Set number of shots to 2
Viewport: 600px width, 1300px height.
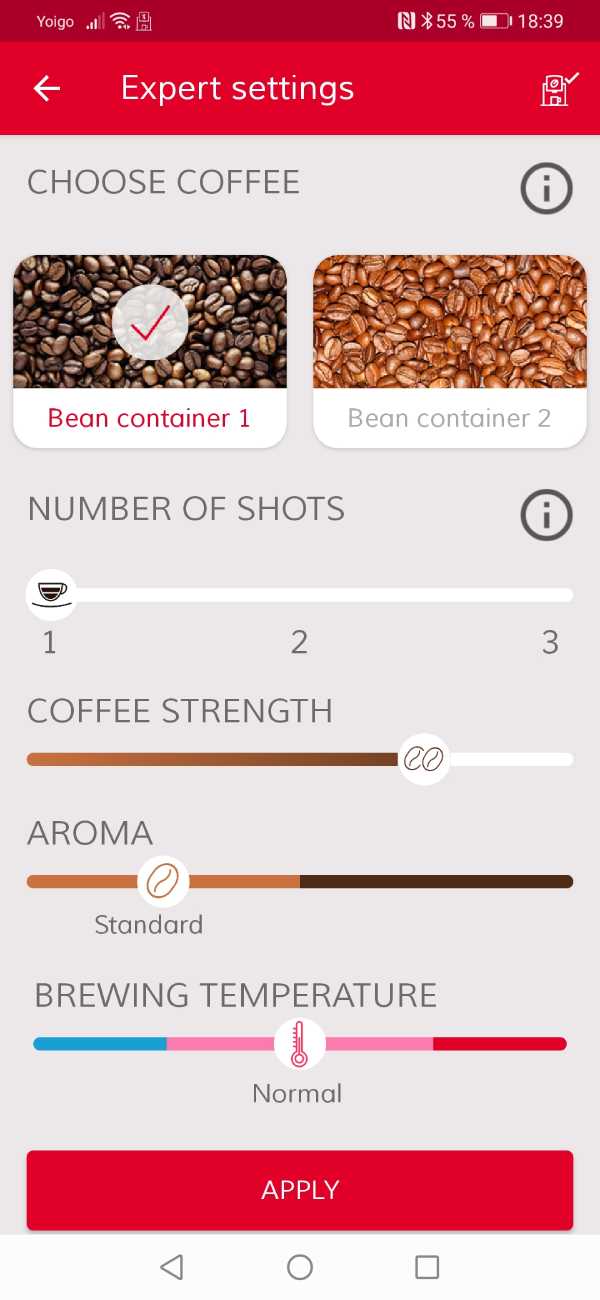pyautogui.click(x=300, y=595)
